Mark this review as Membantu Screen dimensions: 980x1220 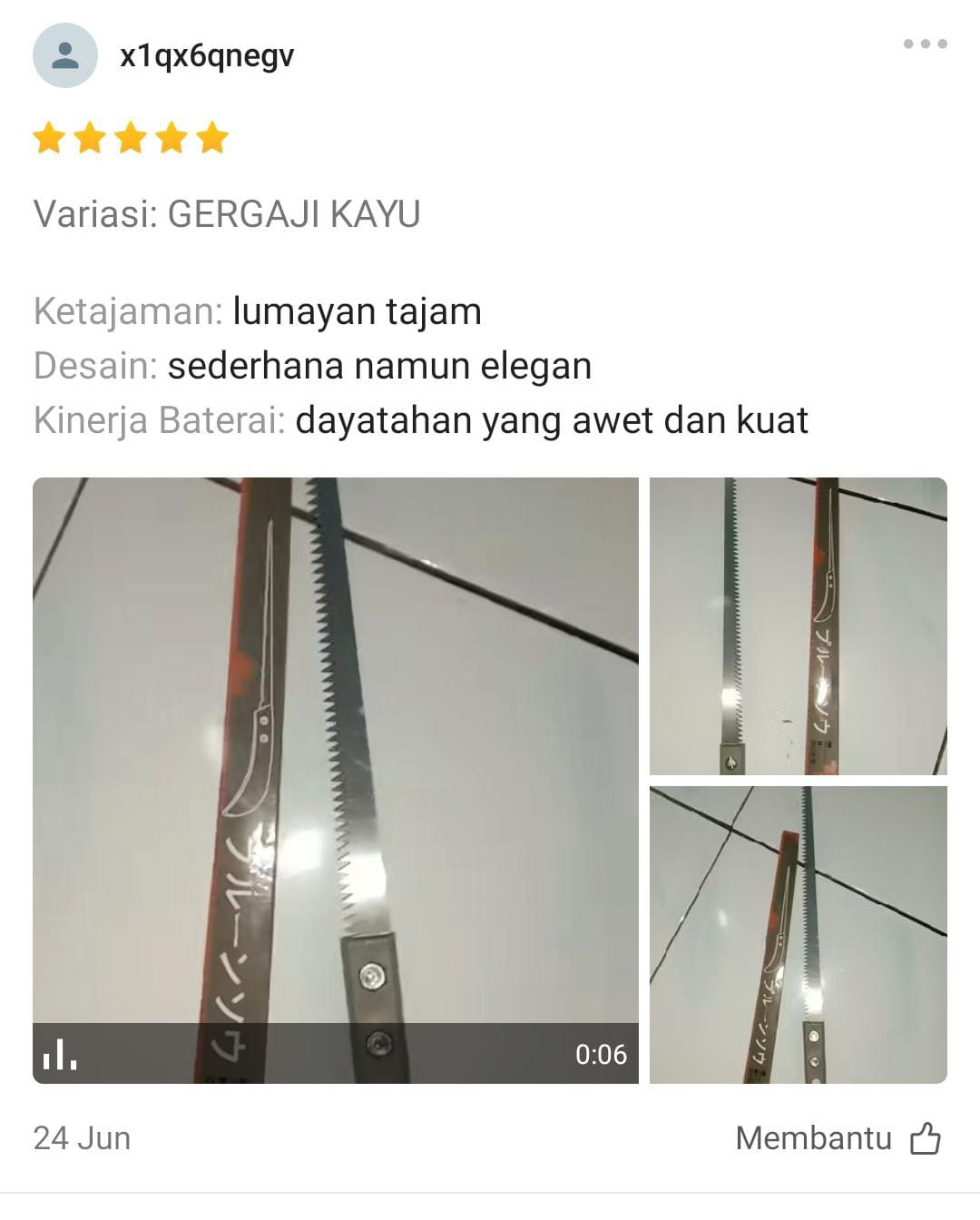[x=925, y=1137]
